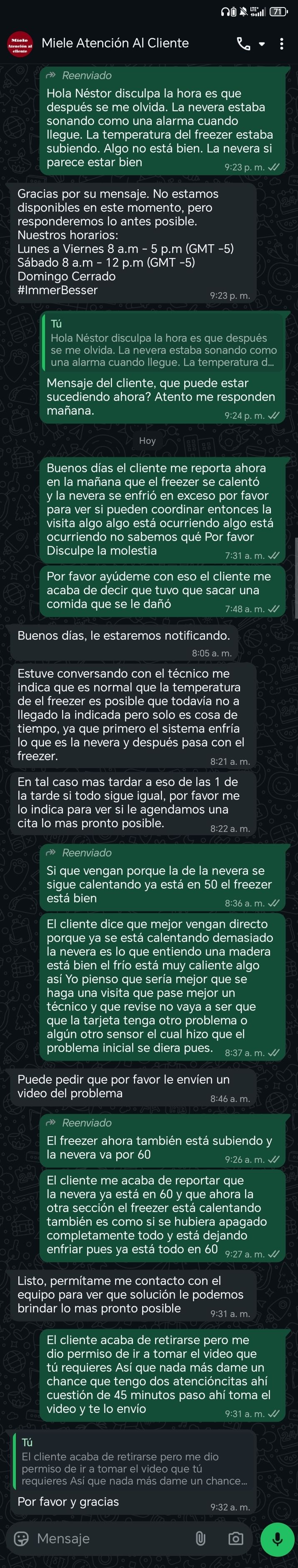
Task: Attach a file with the paperclip
Action: coord(200,1538)
